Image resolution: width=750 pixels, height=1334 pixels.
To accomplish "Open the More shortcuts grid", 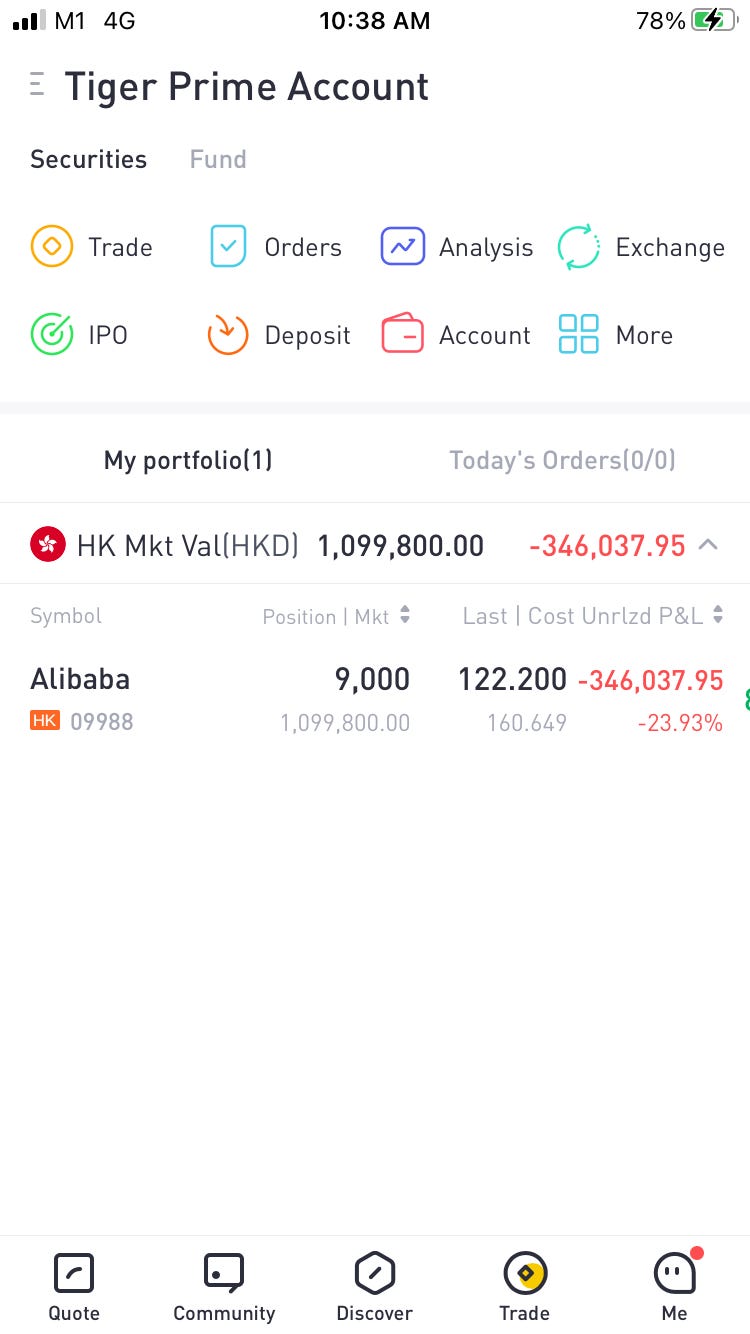I will coord(616,335).
